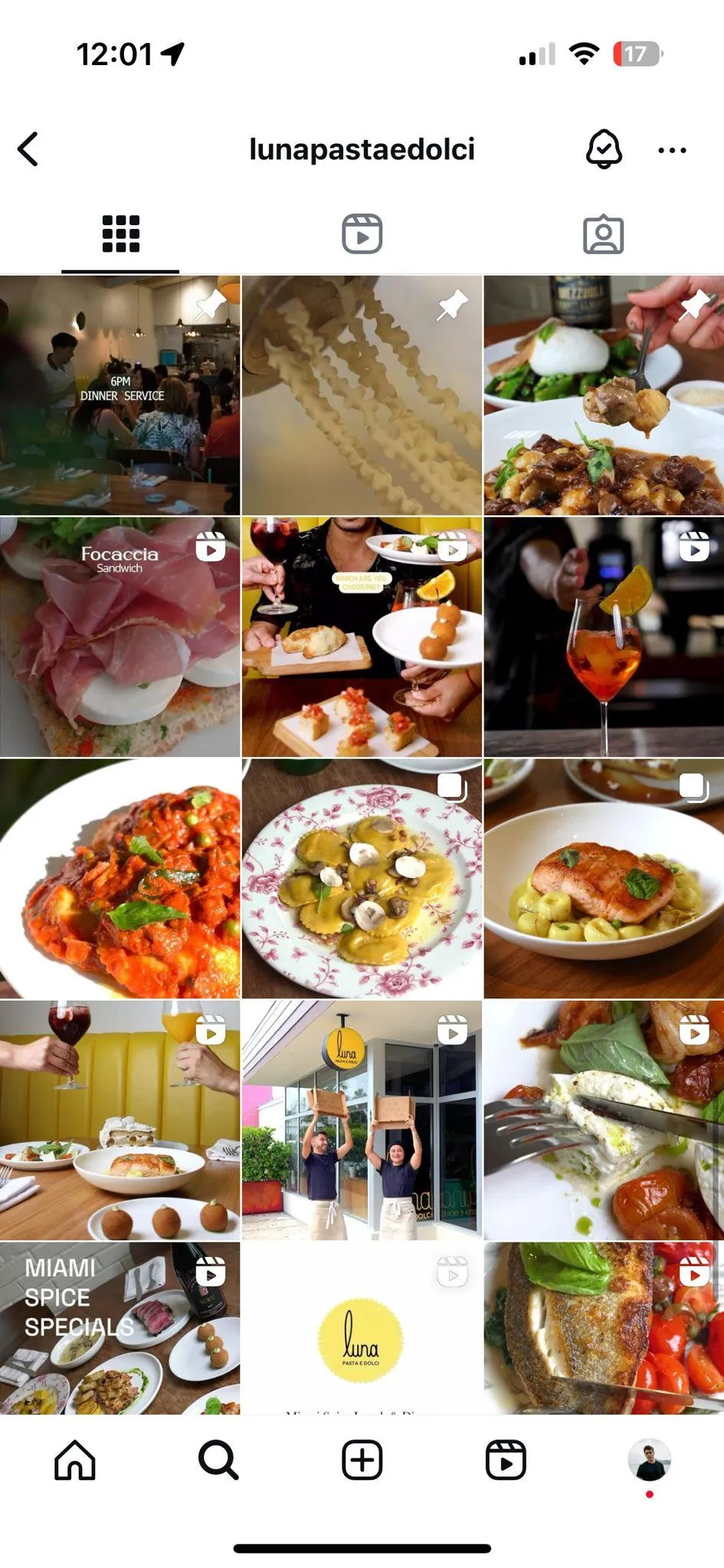
Task: Open my profile from the avatar
Action: click(x=650, y=1459)
